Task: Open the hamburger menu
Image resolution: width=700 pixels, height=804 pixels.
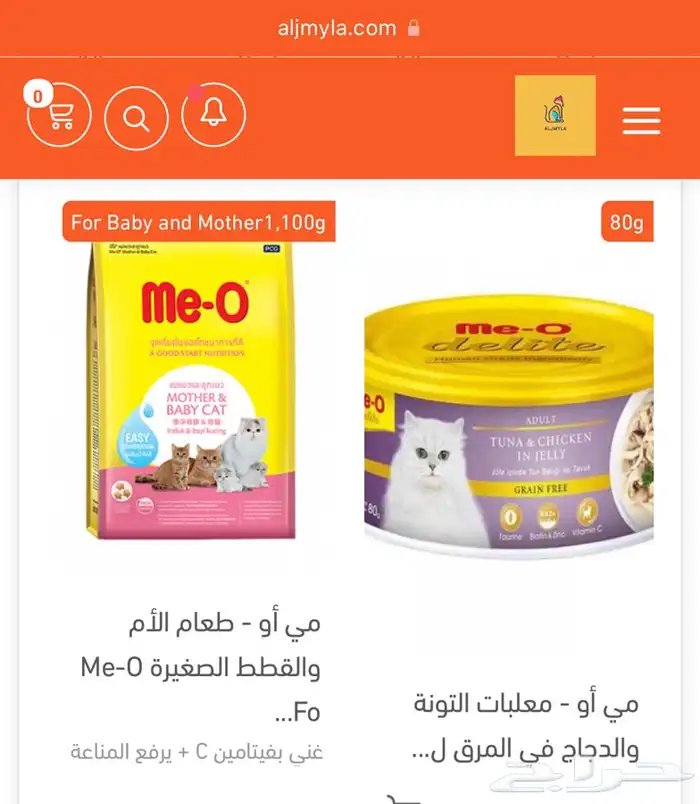Action: click(x=641, y=120)
